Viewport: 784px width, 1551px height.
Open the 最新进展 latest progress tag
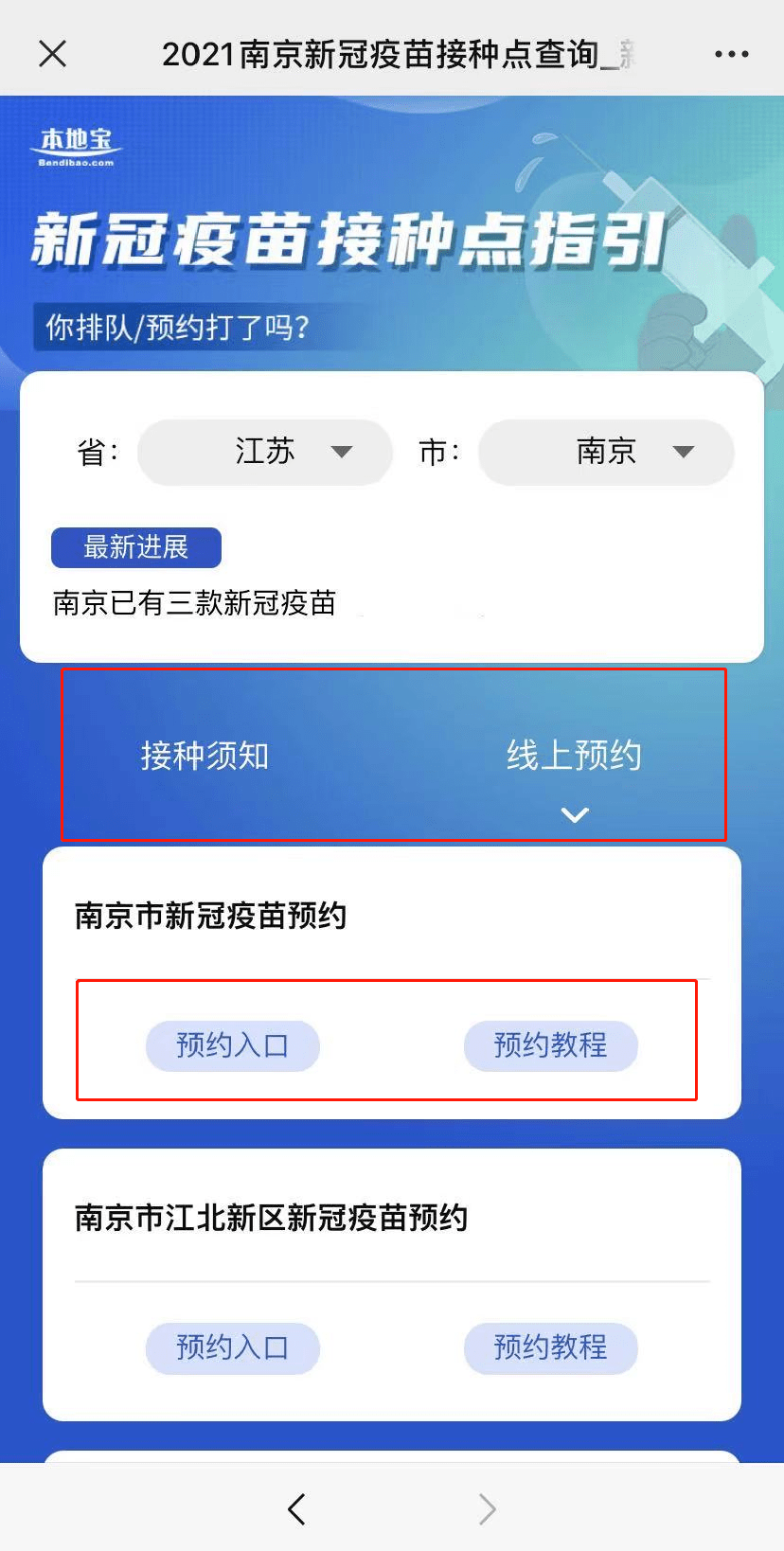pyautogui.click(x=136, y=547)
